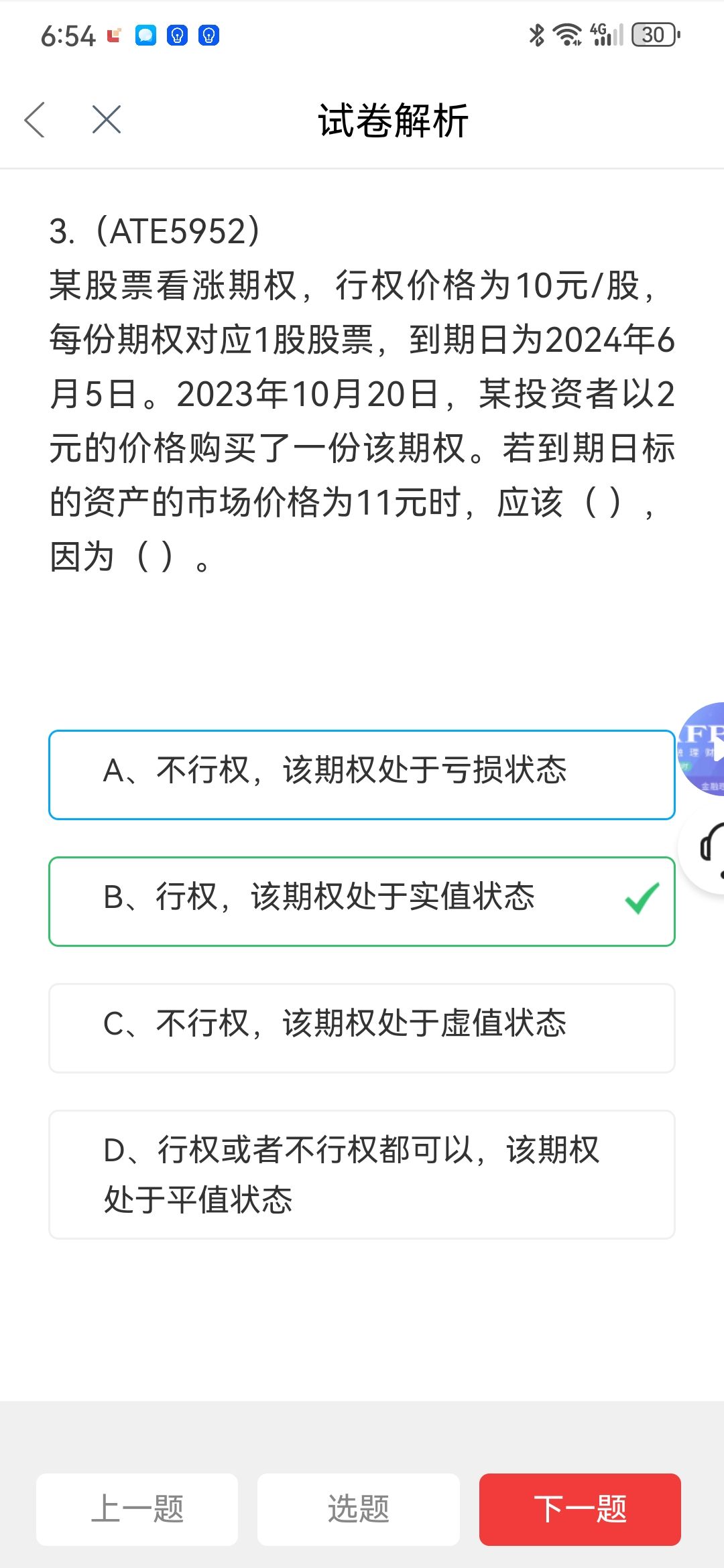Choose option C 不行权，该期权处于虚值状态
Viewport: 724px width, 1568px height.
click(361, 1028)
